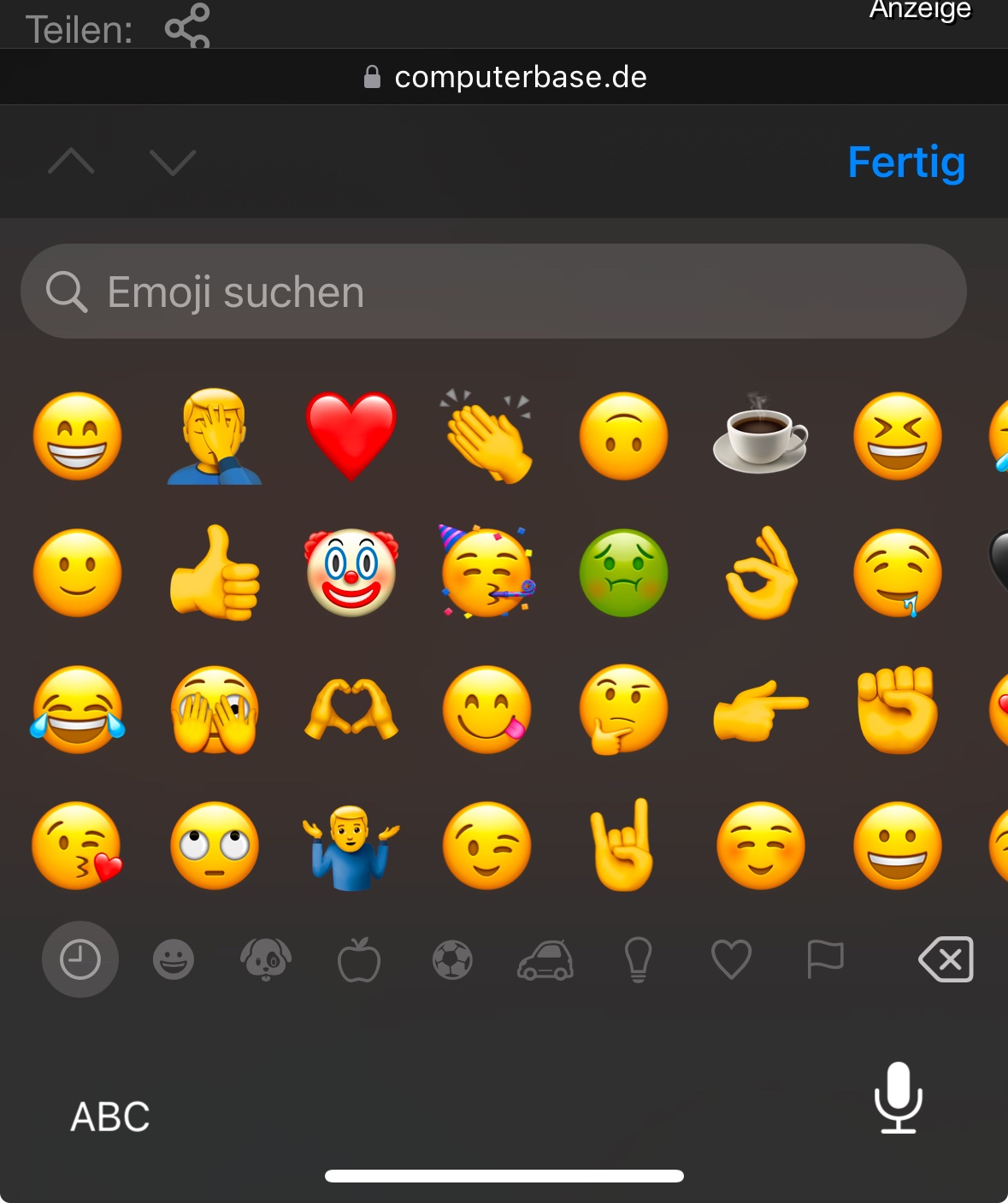Focus the Emoji suchen search field
The width and height of the screenshot is (1008, 1203).
coord(493,292)
